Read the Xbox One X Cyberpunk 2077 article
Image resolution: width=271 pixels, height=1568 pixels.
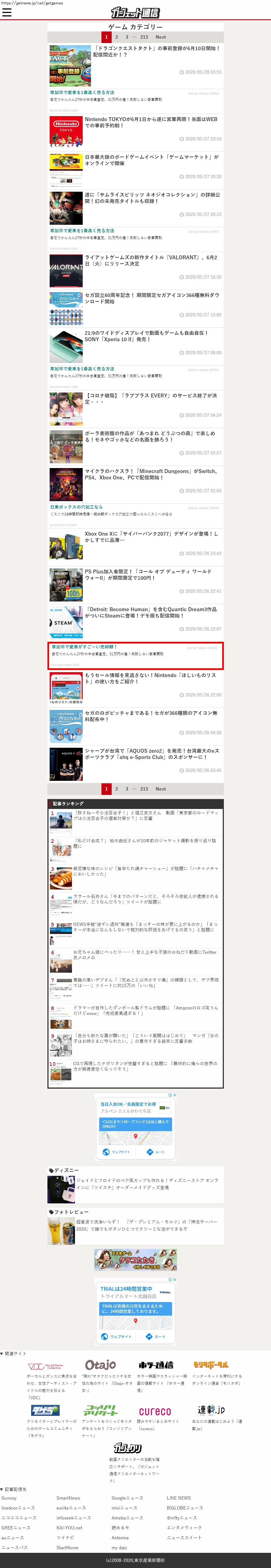point(151,536)
